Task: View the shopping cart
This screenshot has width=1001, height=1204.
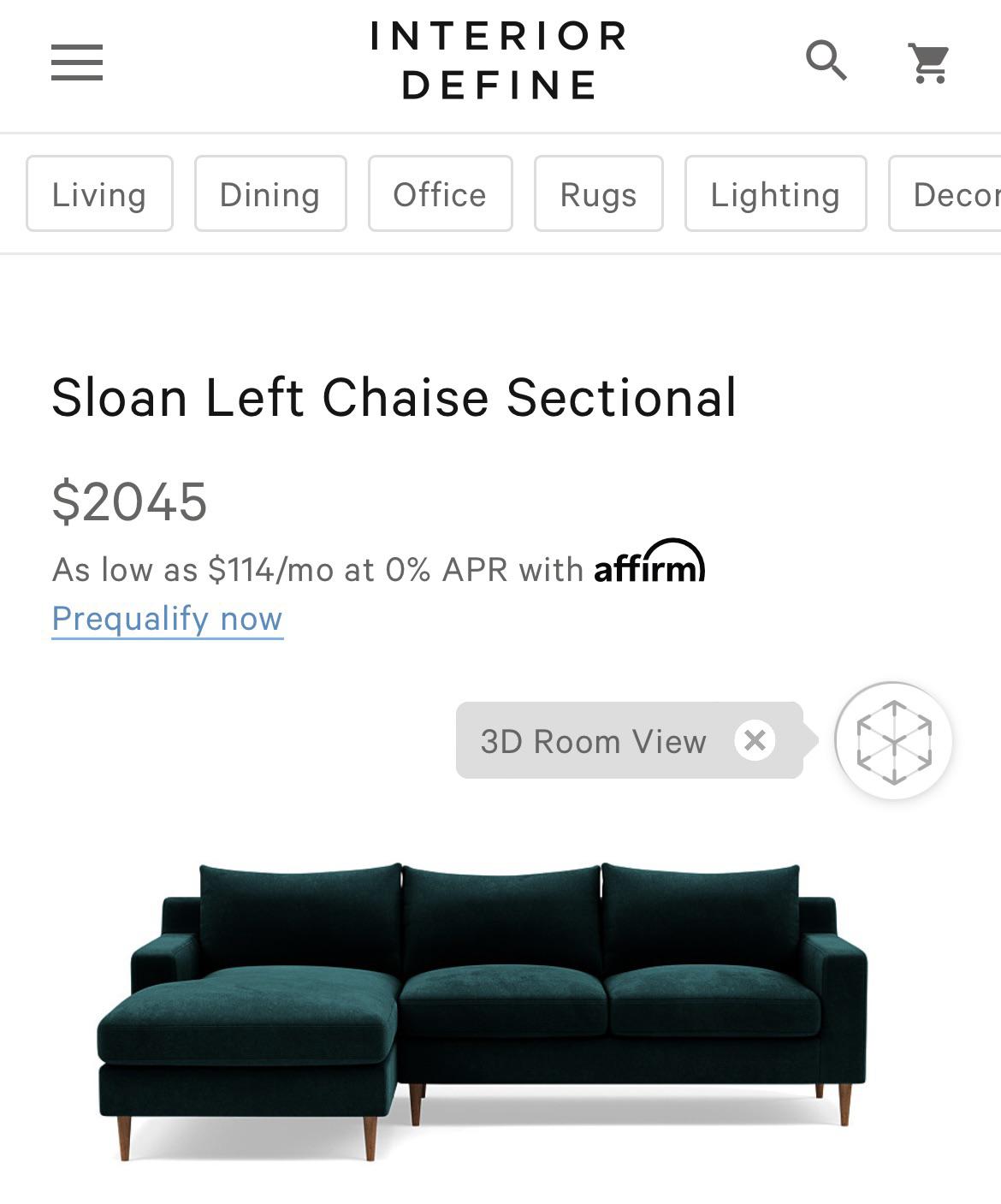Action: pyautogui.click(x=928, y=62)
